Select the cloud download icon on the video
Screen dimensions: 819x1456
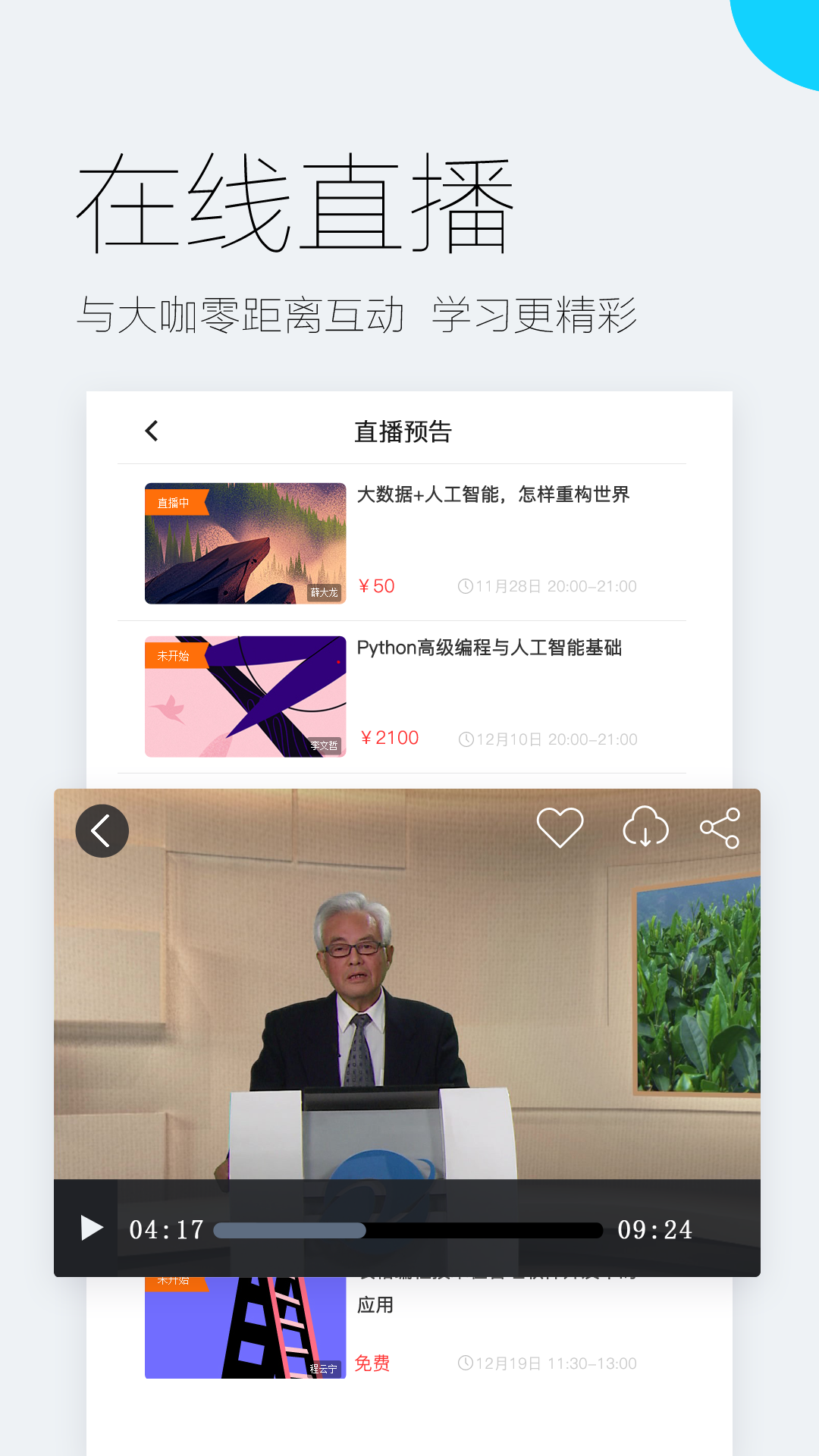tap(645, 829)
